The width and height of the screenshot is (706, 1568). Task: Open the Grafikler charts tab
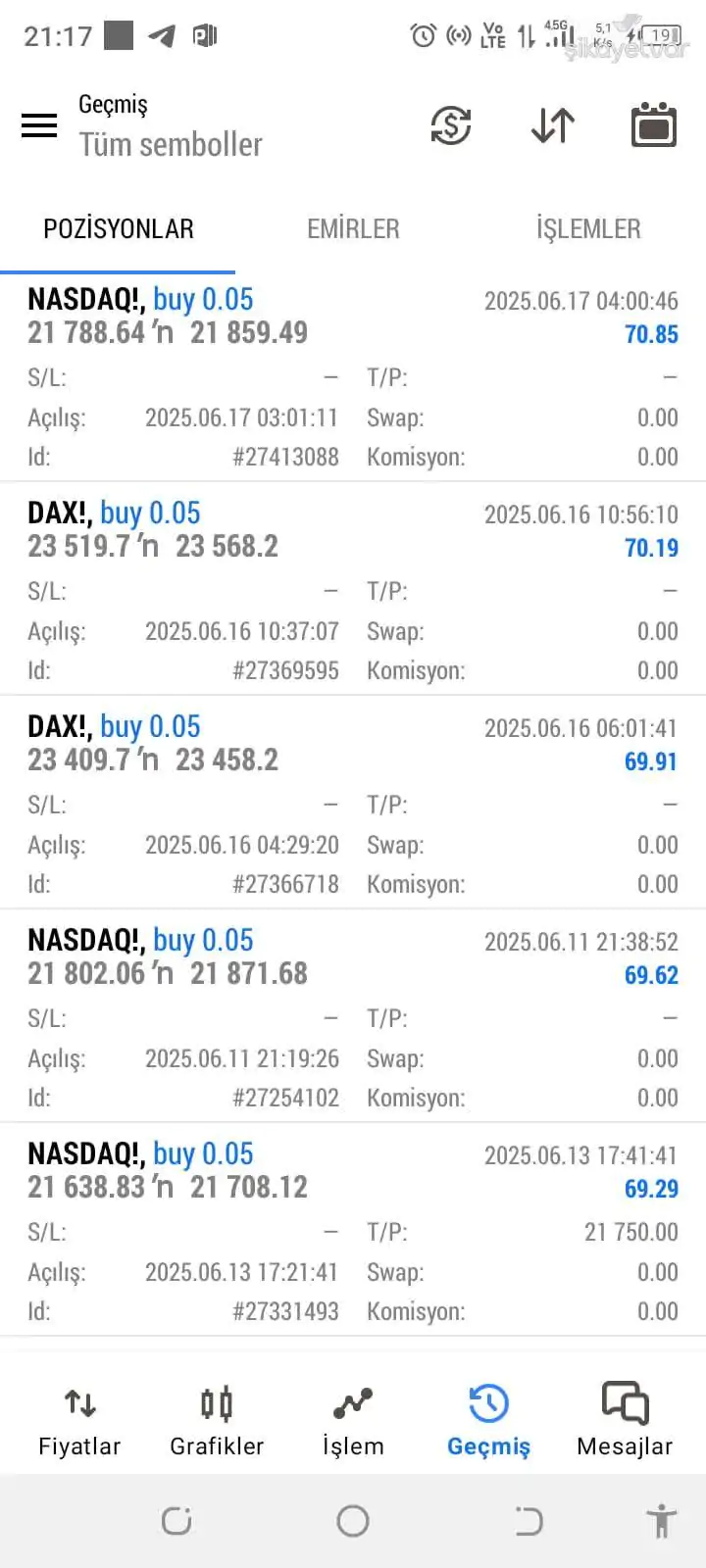tap(217, 1422)
